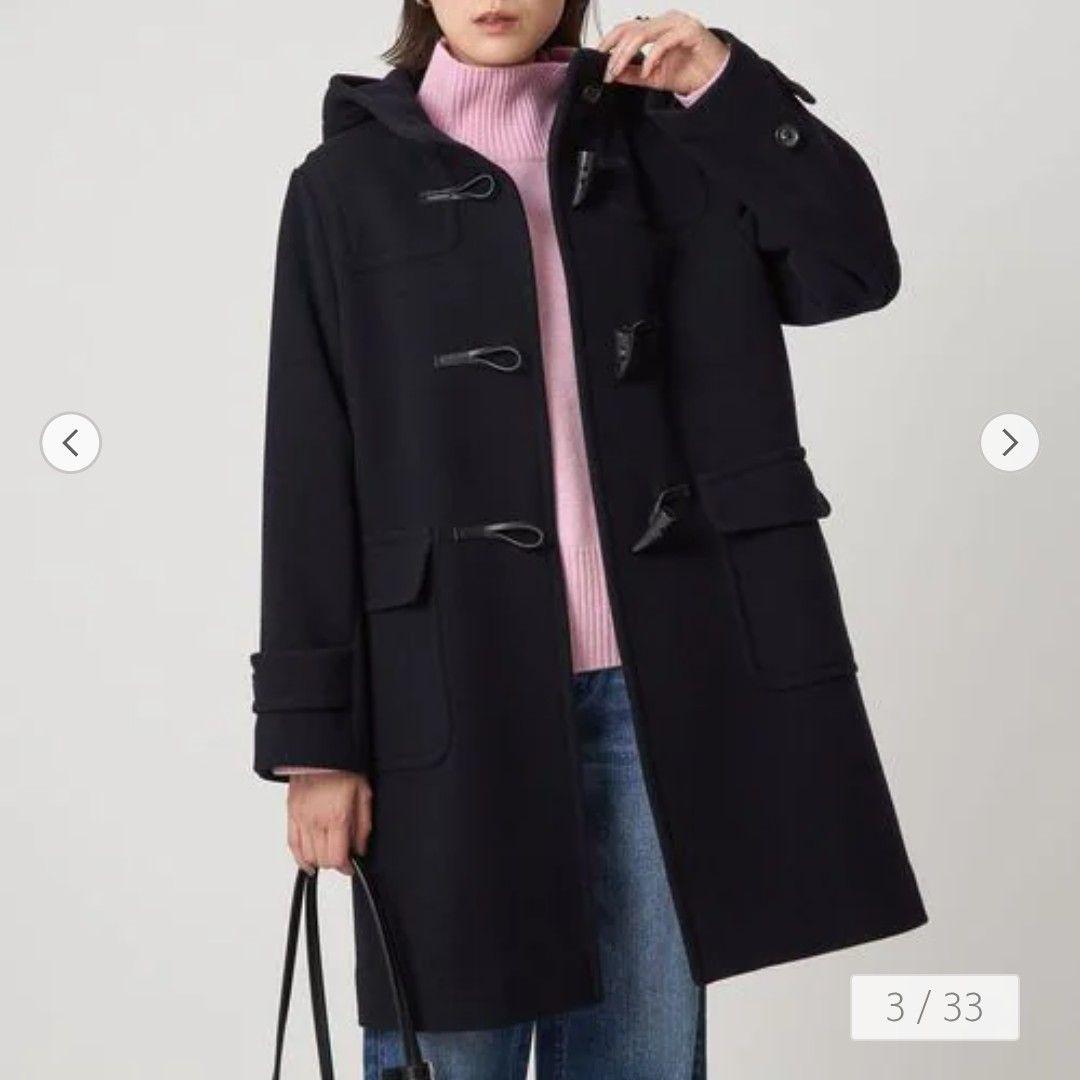The width and height of the screenshot is (1080, 1080).
Task: Show the next product photo
Action: click(1009, 442)
